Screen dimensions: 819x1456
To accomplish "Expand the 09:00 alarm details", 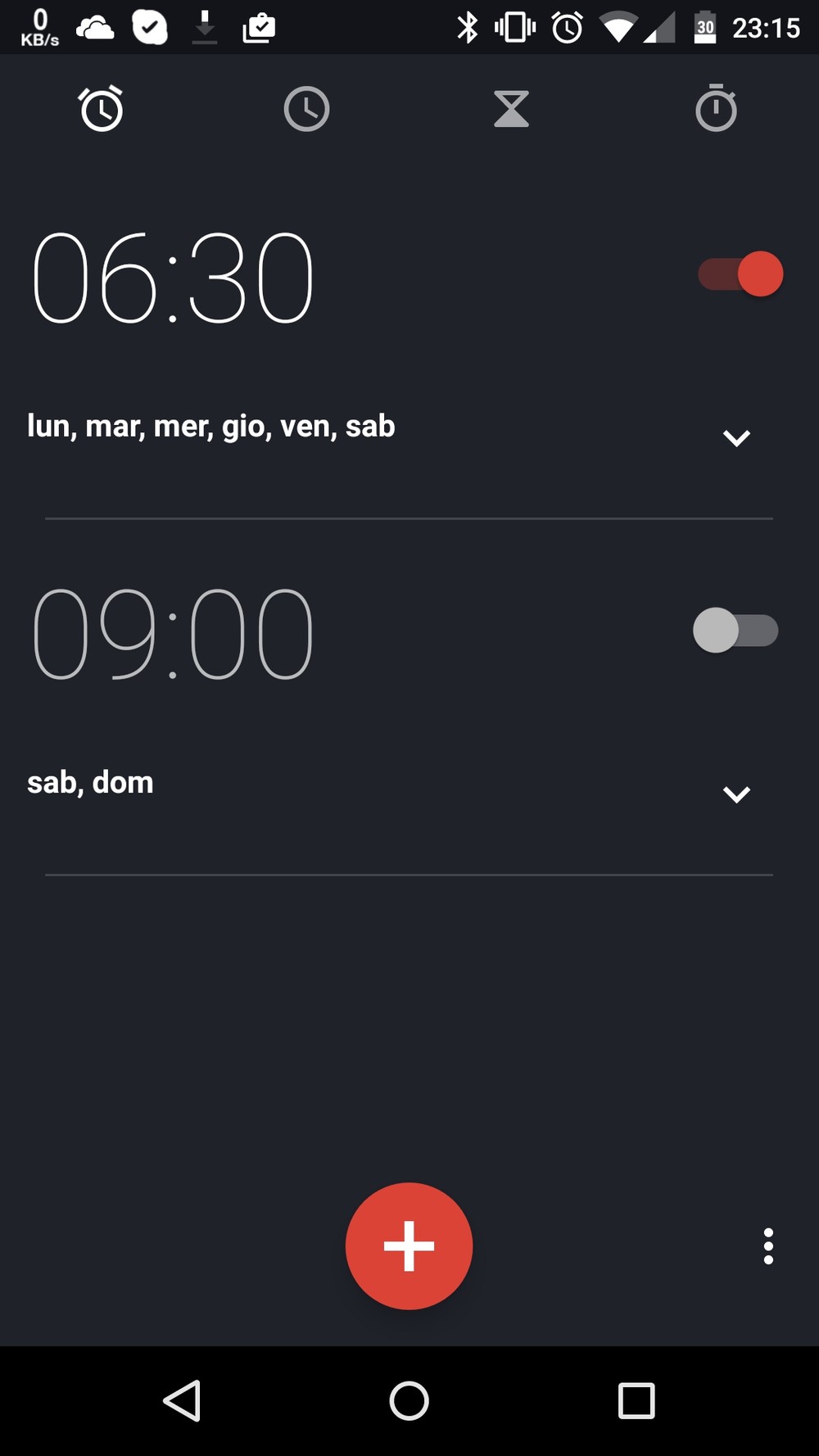I will [x=736, y=794].
